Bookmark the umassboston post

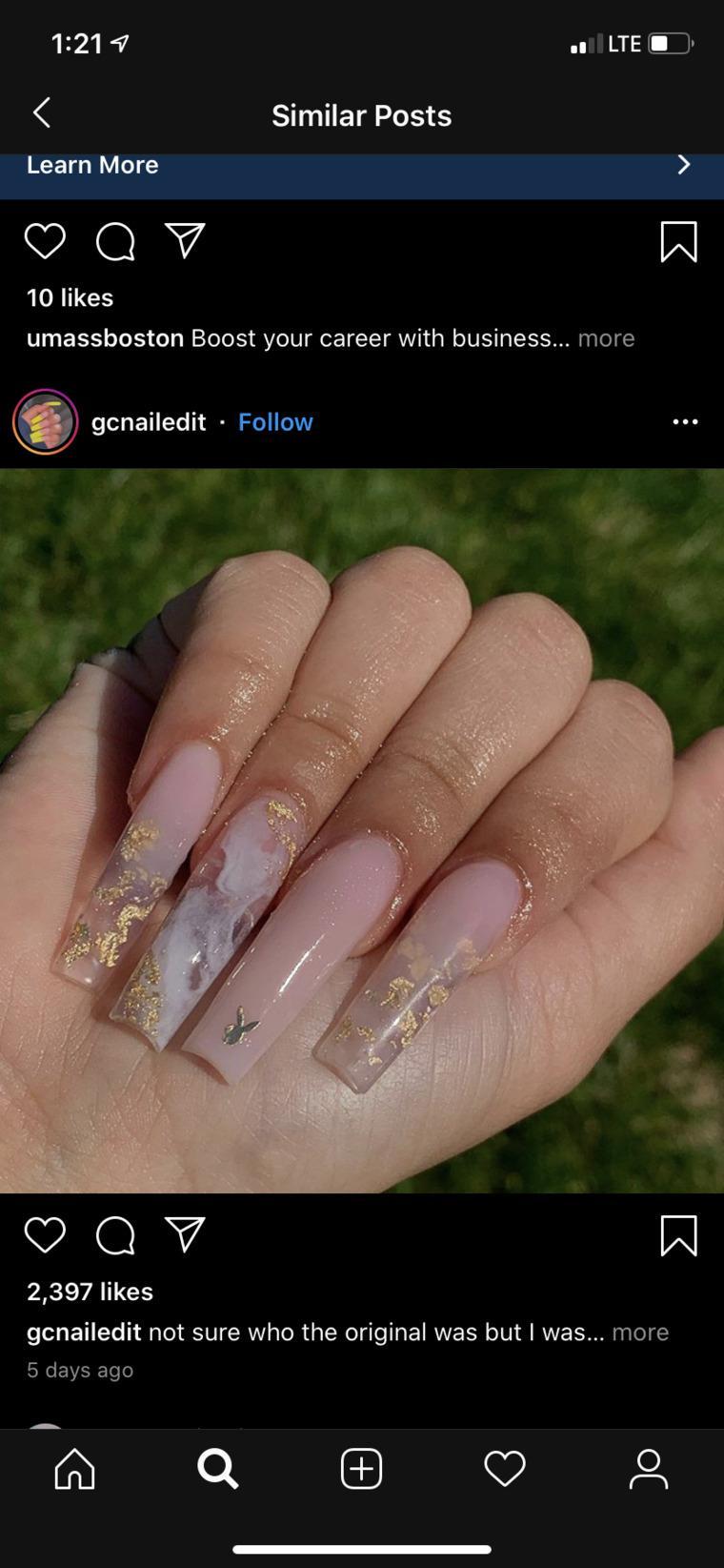(678, 241)
